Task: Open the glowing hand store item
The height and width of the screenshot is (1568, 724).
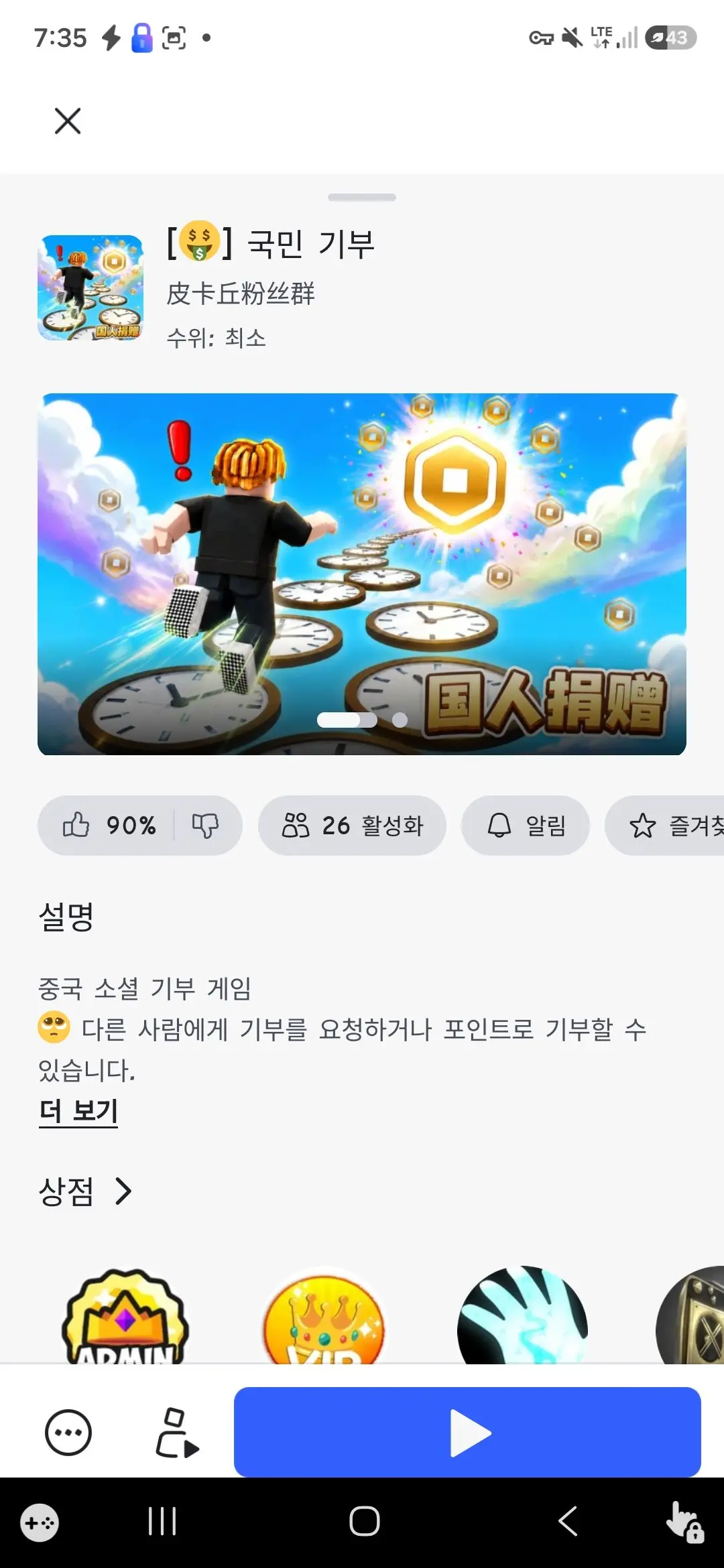Action: (x=523, y=1316)
